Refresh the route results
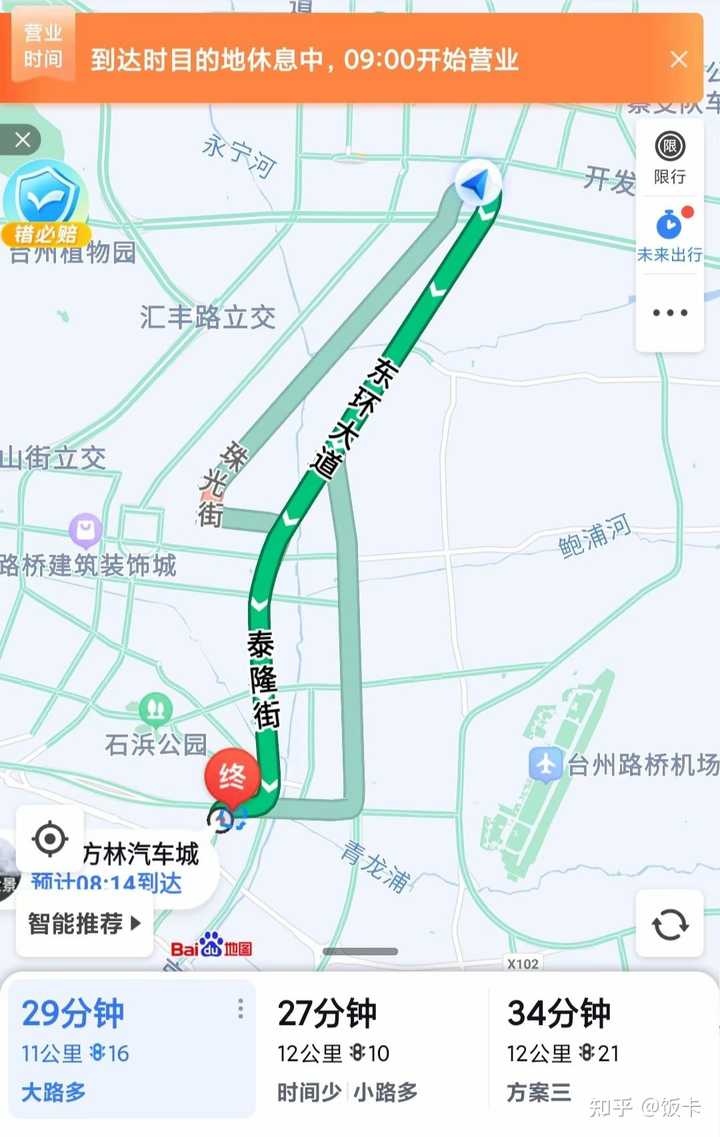720x1137 pixels. point(670,924)
